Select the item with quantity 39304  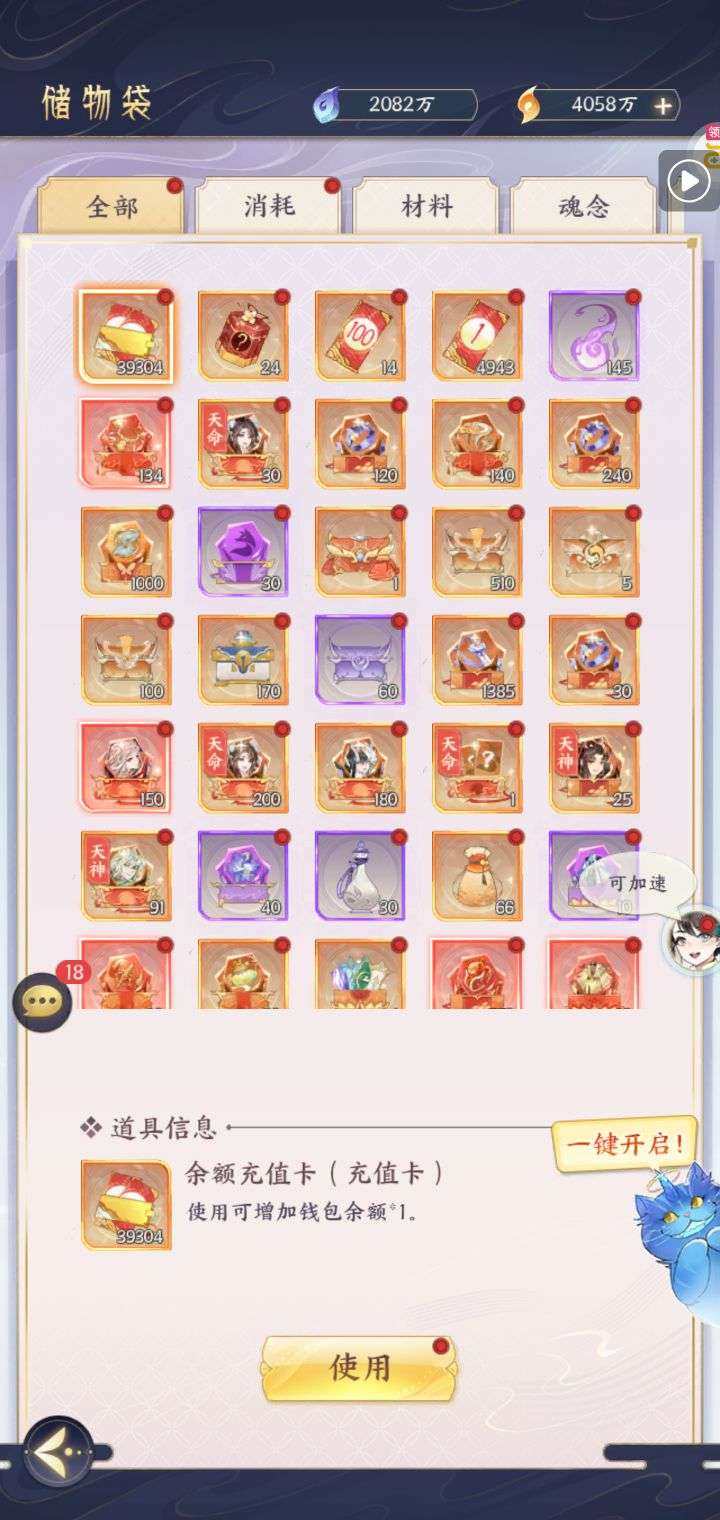(126, 336)
